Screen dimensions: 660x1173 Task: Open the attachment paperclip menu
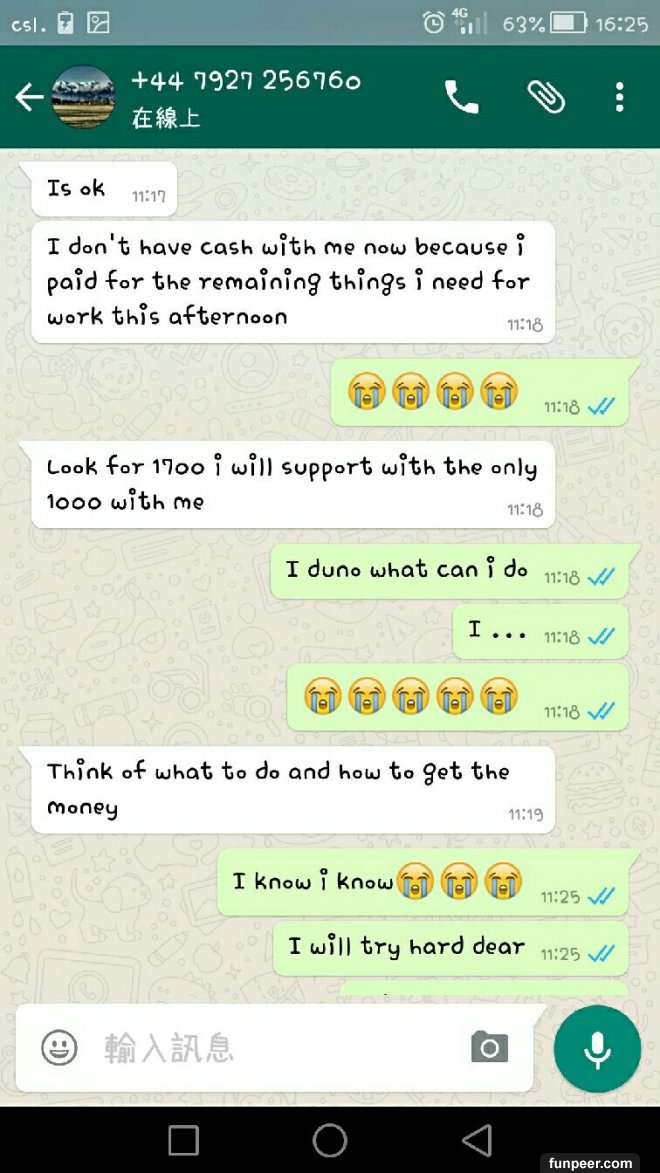coord(546,97)
